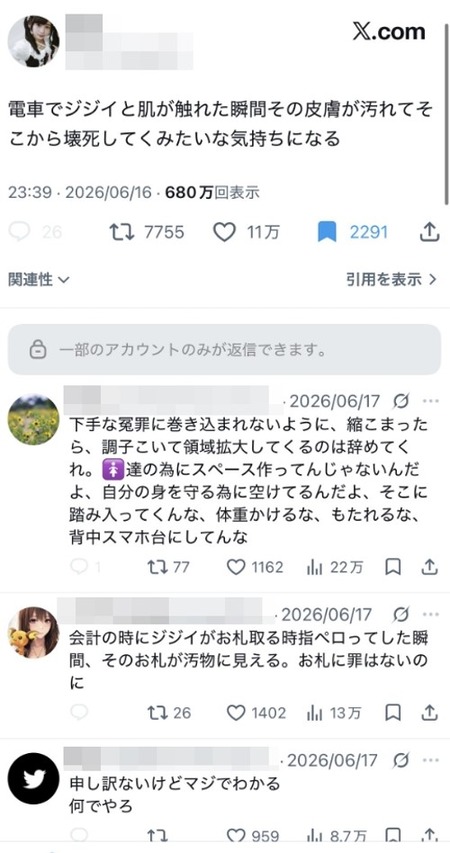
Task: Open the sunflower avatar profile
Action: [34, 419]
